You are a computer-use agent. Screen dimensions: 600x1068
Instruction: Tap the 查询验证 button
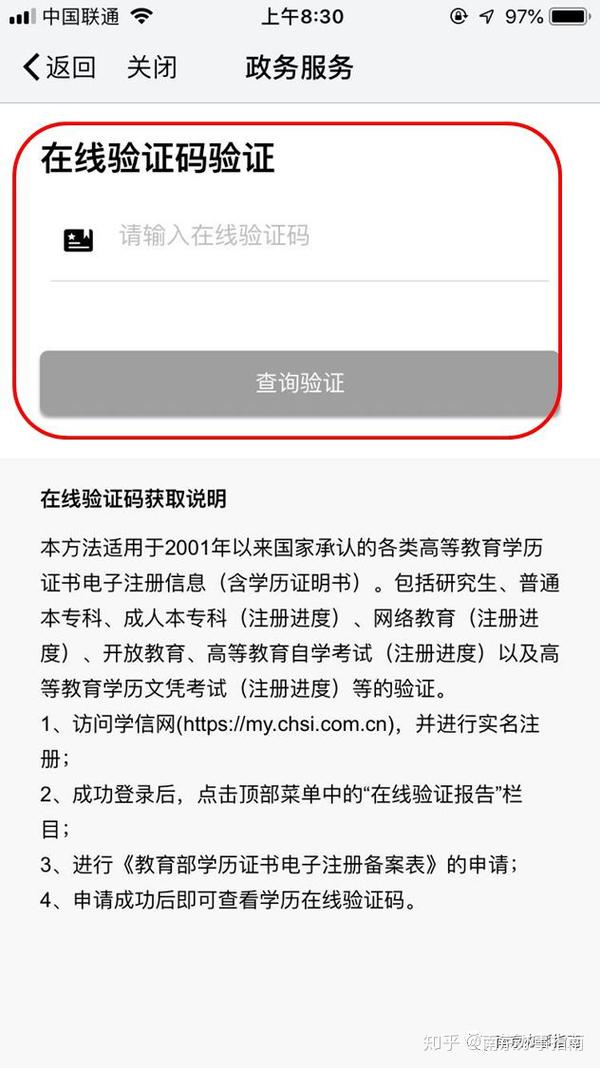point(299,383)
